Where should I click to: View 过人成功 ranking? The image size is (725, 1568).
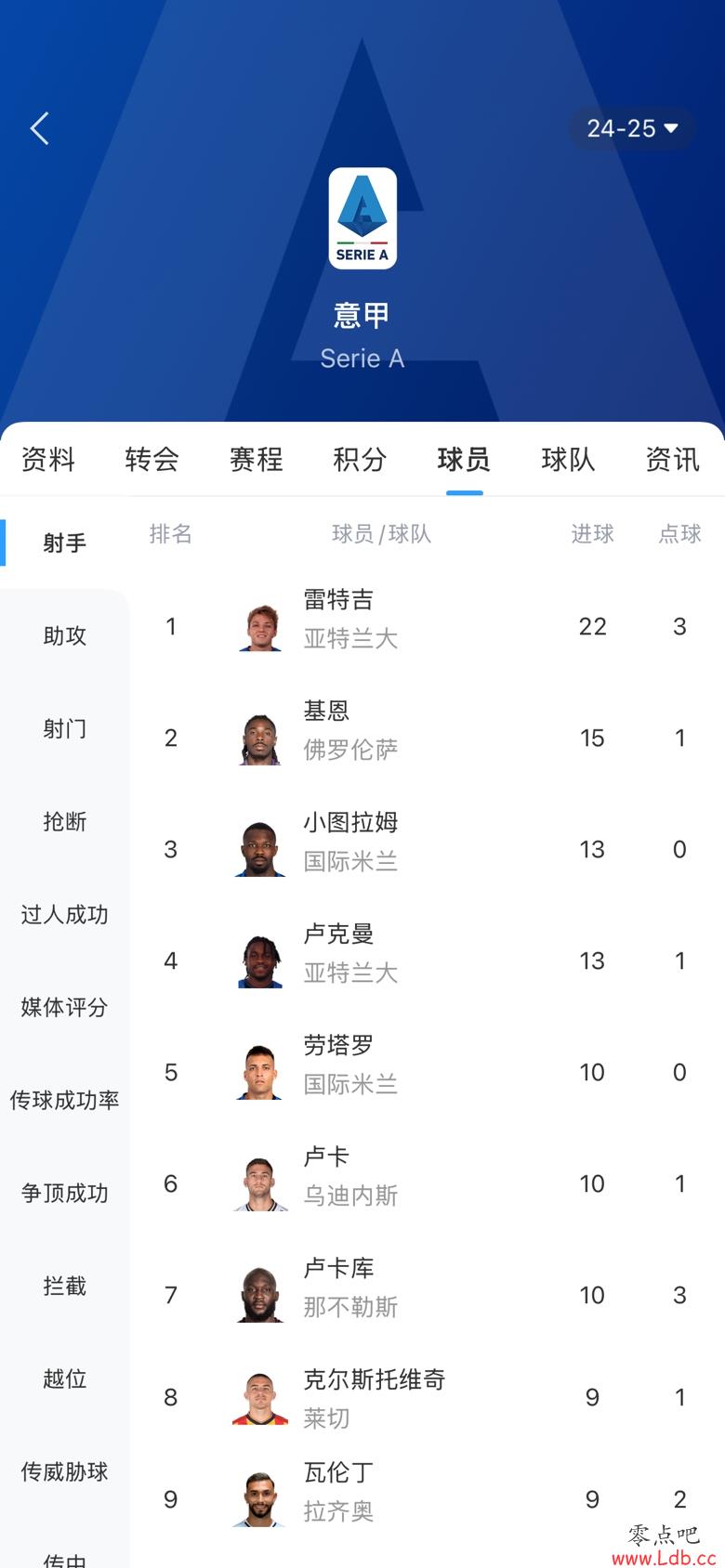tap(65, 914)
